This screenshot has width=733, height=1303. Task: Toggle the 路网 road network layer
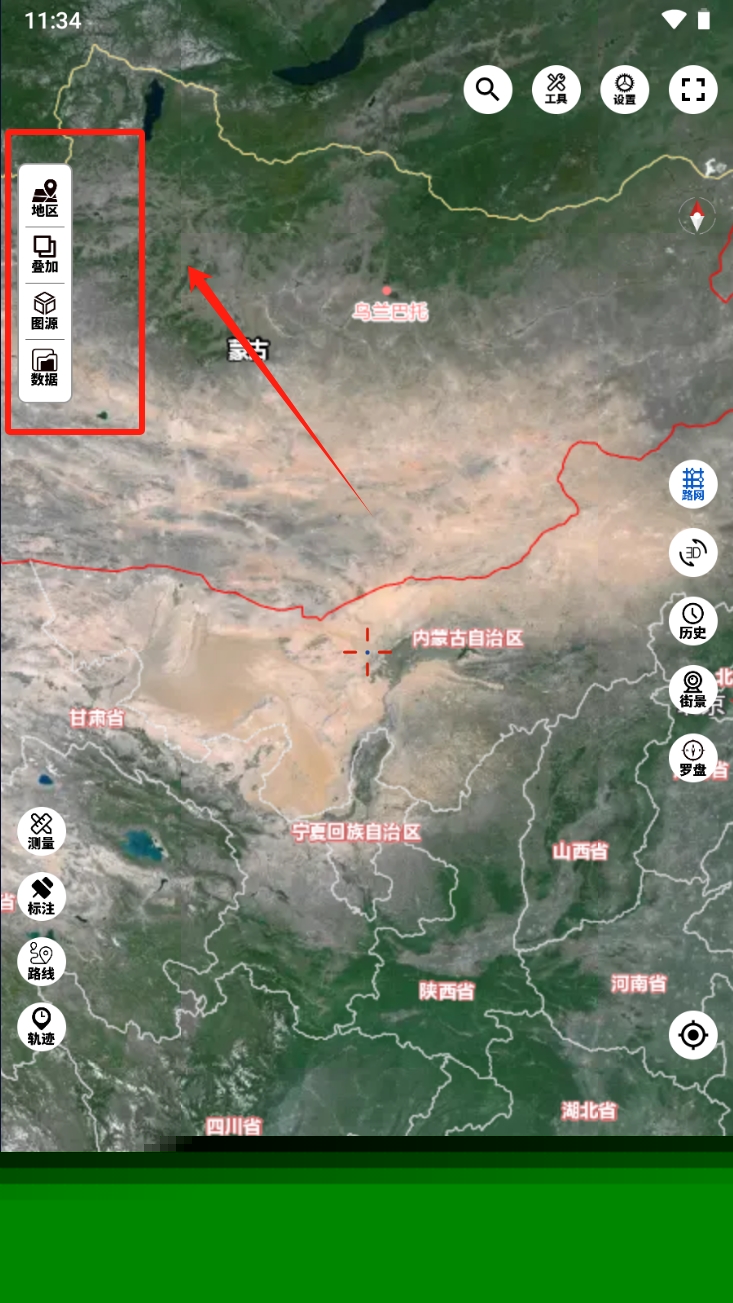pyautogui.click(x=693, y=485)
